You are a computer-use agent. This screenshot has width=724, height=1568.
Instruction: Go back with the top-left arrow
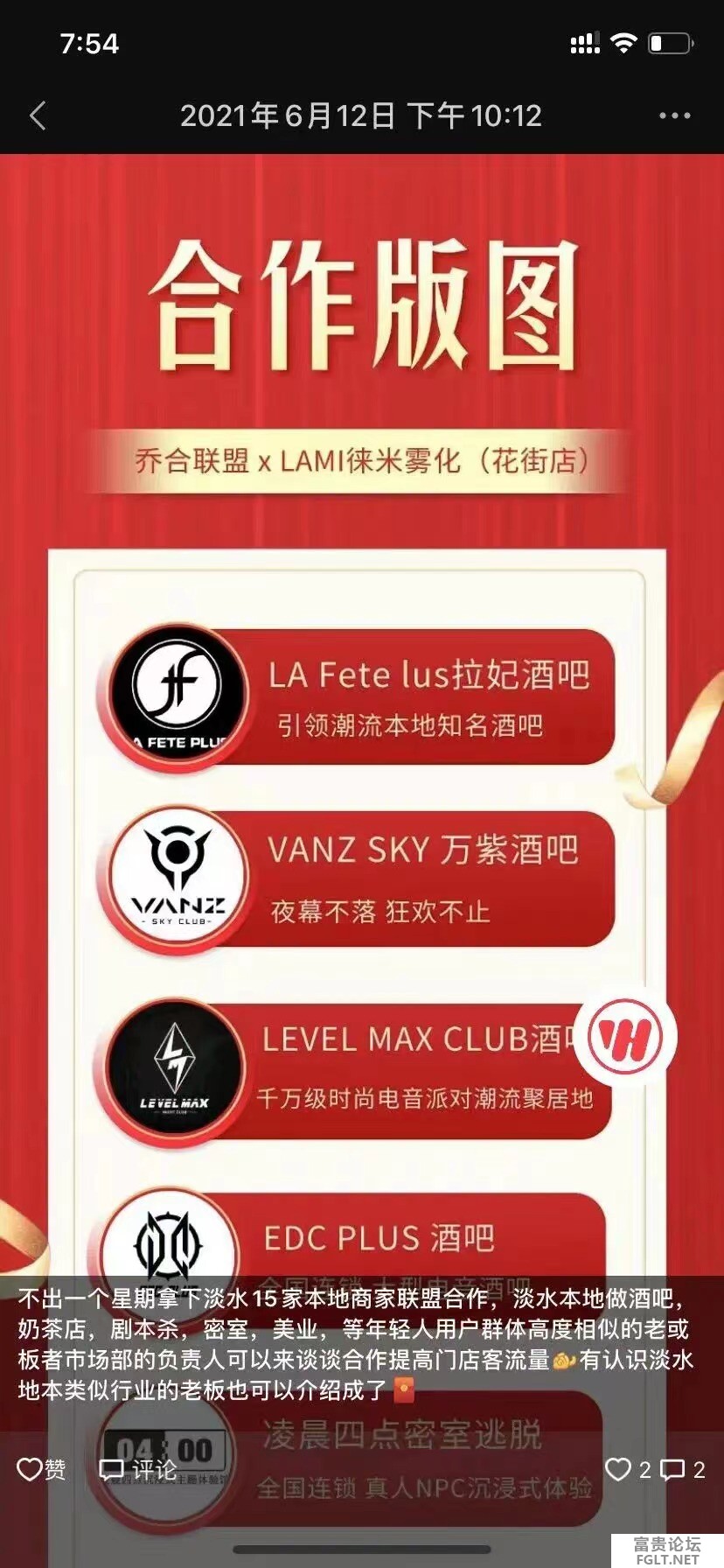[38, 115]
